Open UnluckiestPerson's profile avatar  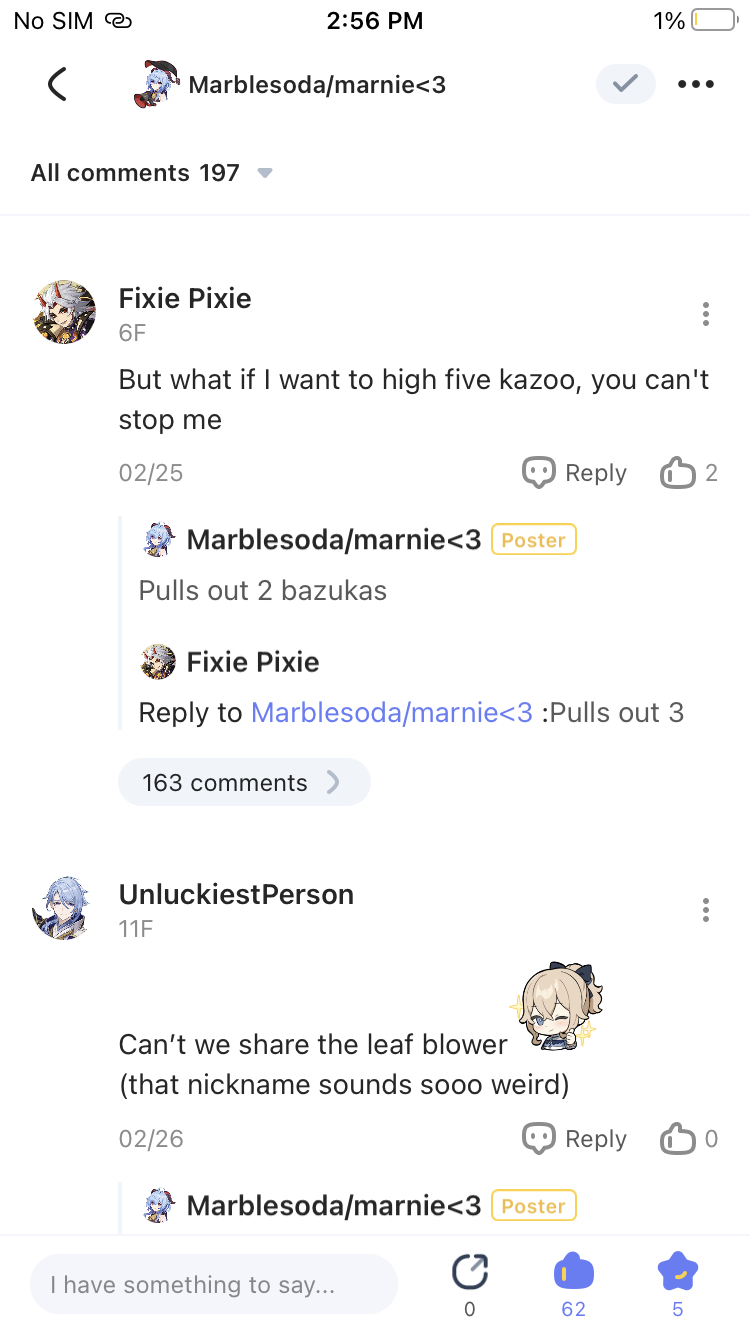pyautogui.click(x=65, y=908)
